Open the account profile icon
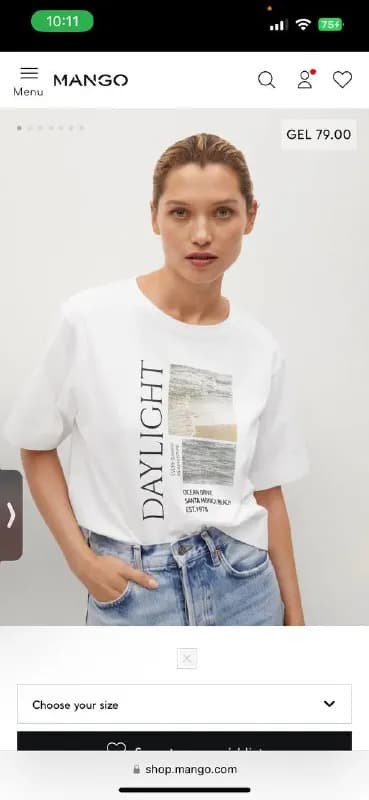The image size is (369, 800). click(x=305, y=80)
